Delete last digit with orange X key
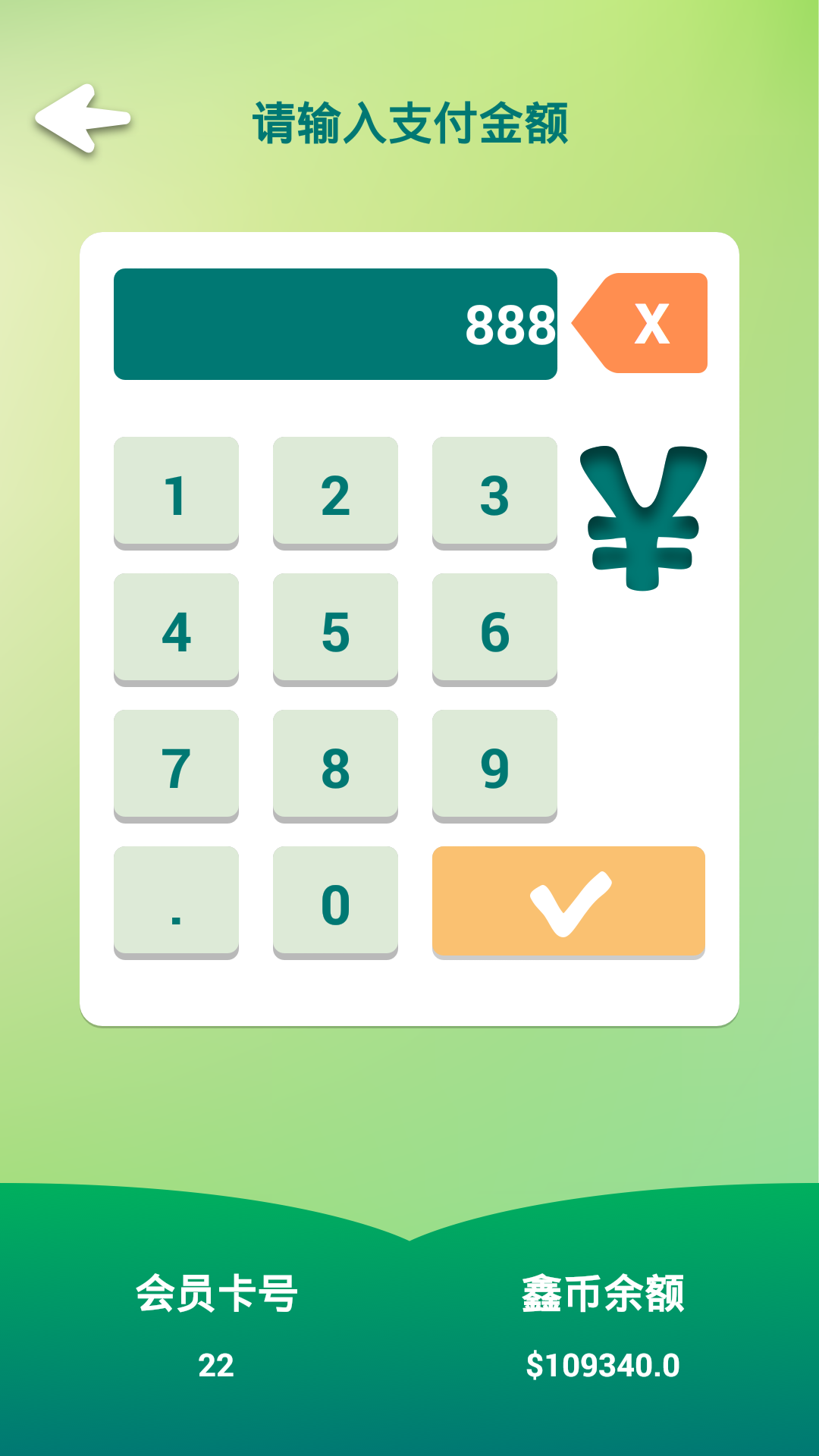This screenshot has width=819, height=1456. (x=640, y=323)
